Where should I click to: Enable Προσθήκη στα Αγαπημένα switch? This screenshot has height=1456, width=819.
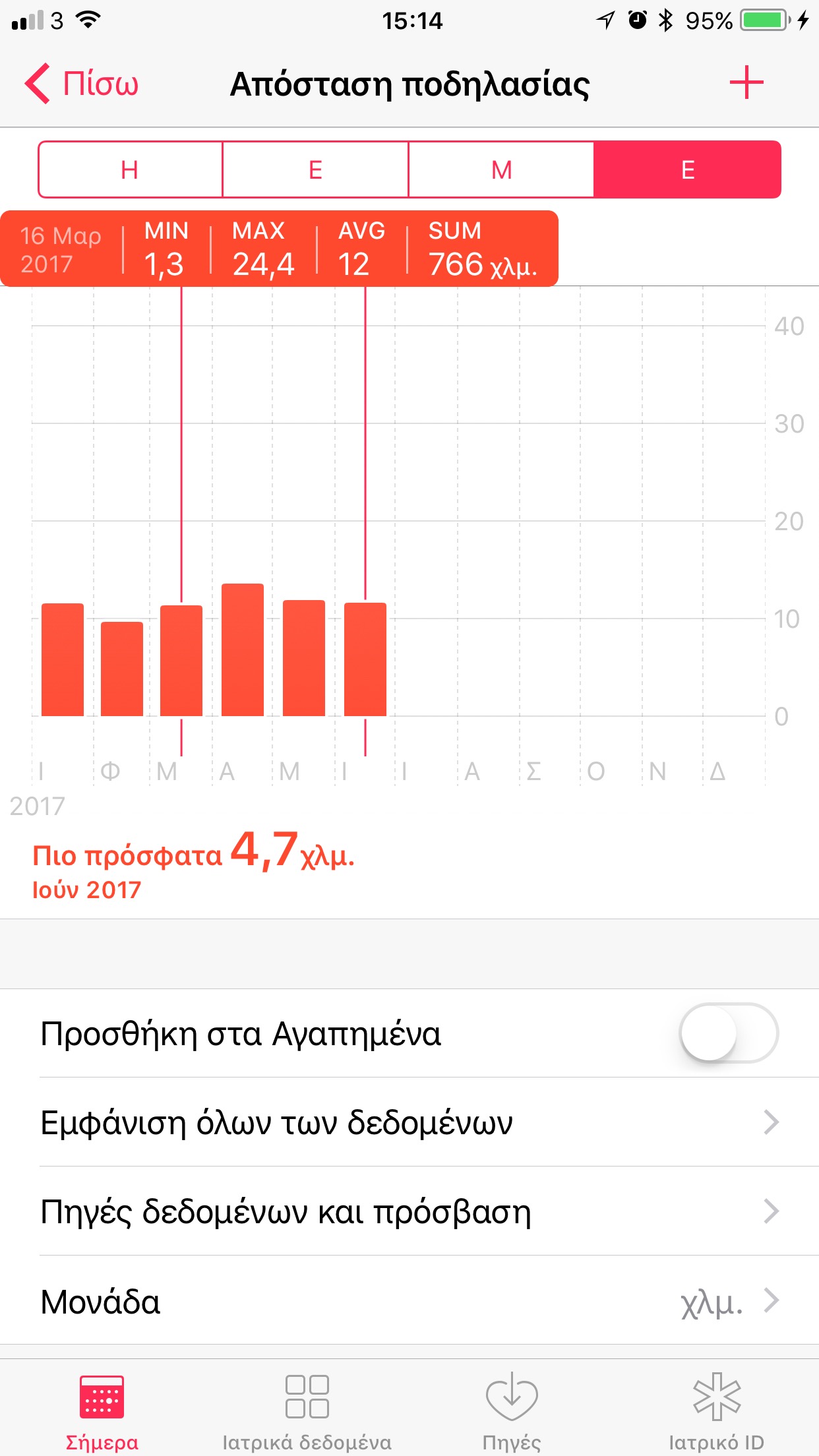[728, 1033]
